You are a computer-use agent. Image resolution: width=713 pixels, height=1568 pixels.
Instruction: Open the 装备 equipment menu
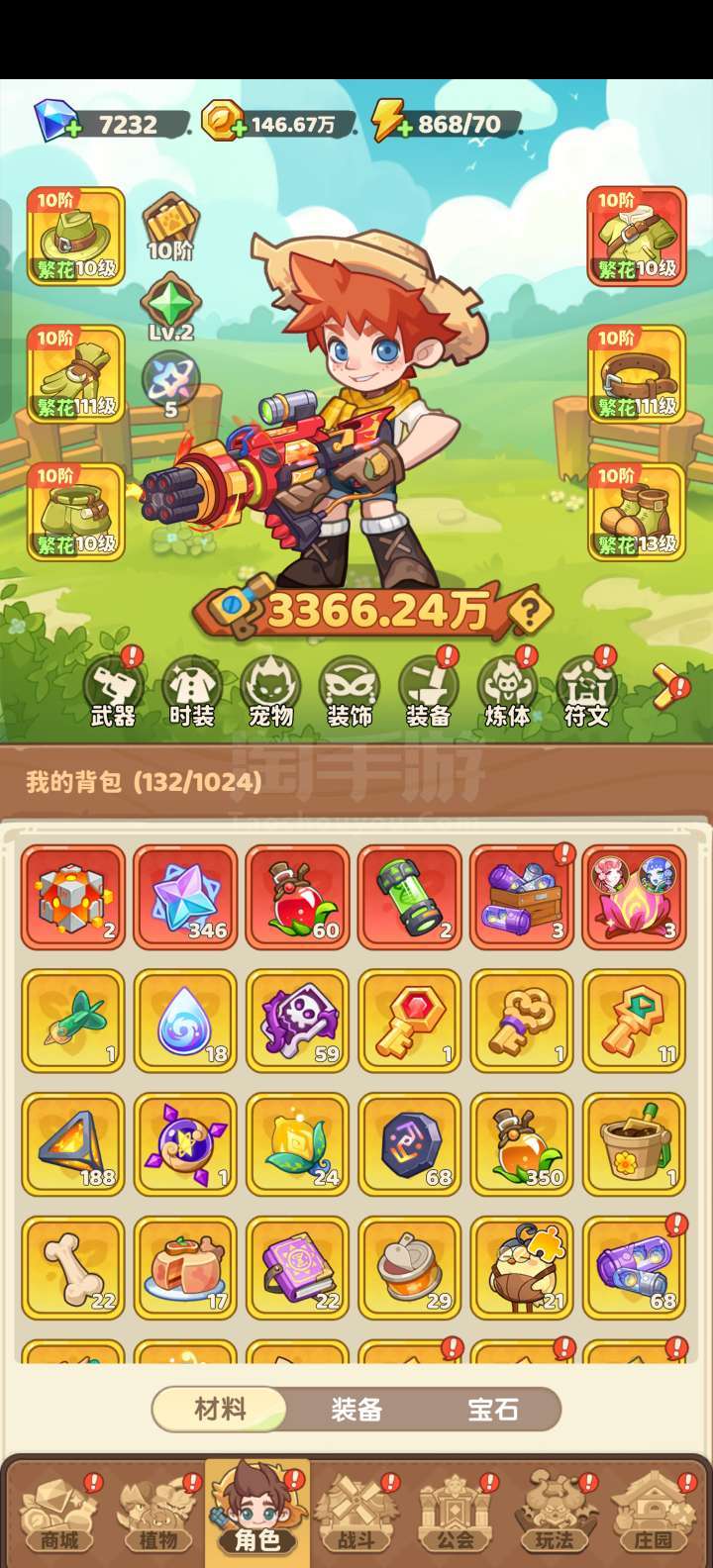tap(429, 691)
